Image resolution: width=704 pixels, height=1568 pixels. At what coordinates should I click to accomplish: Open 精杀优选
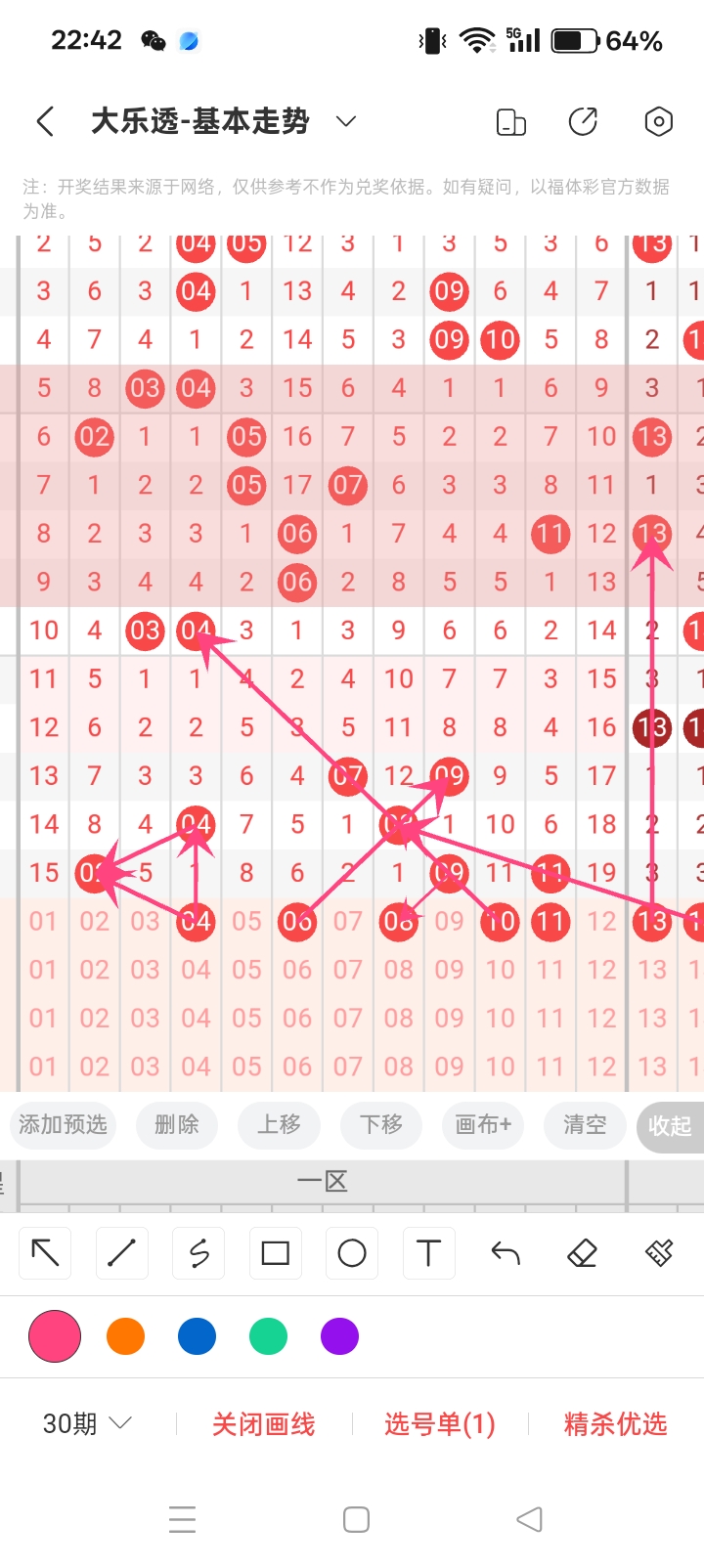(x=615, y=1424)
